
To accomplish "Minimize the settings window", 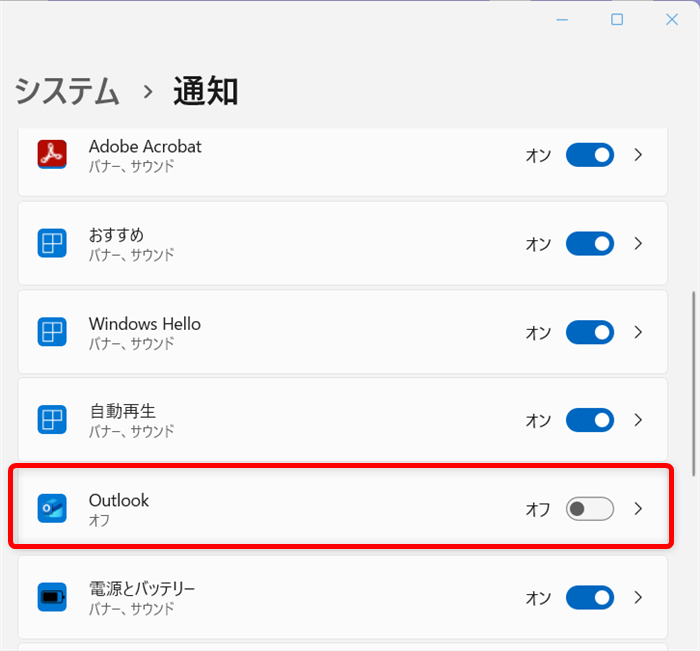I will pos(562,19).
